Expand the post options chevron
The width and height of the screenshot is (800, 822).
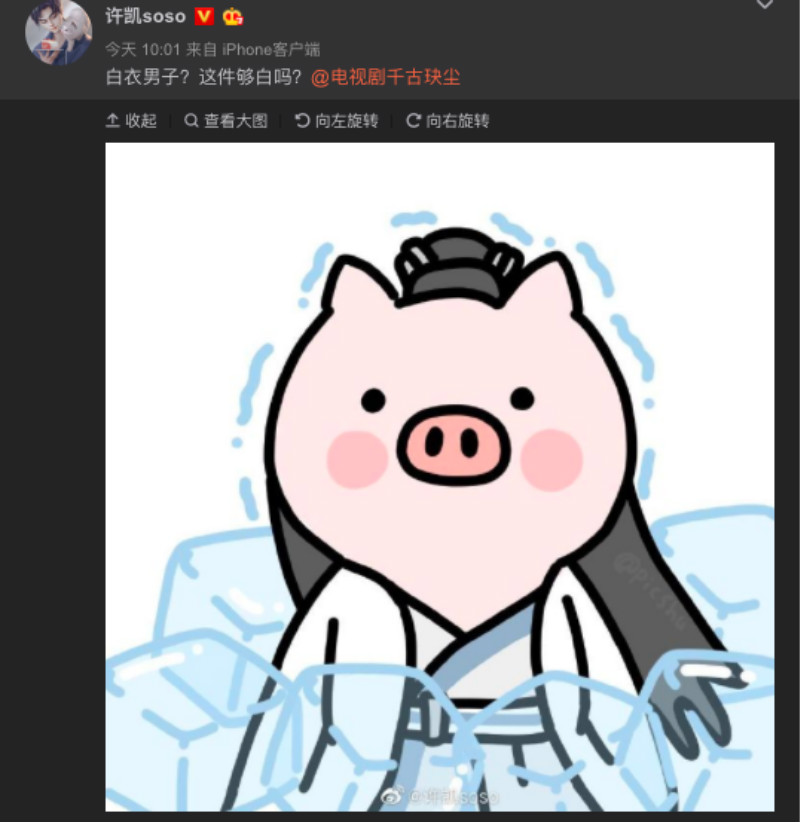764,5
